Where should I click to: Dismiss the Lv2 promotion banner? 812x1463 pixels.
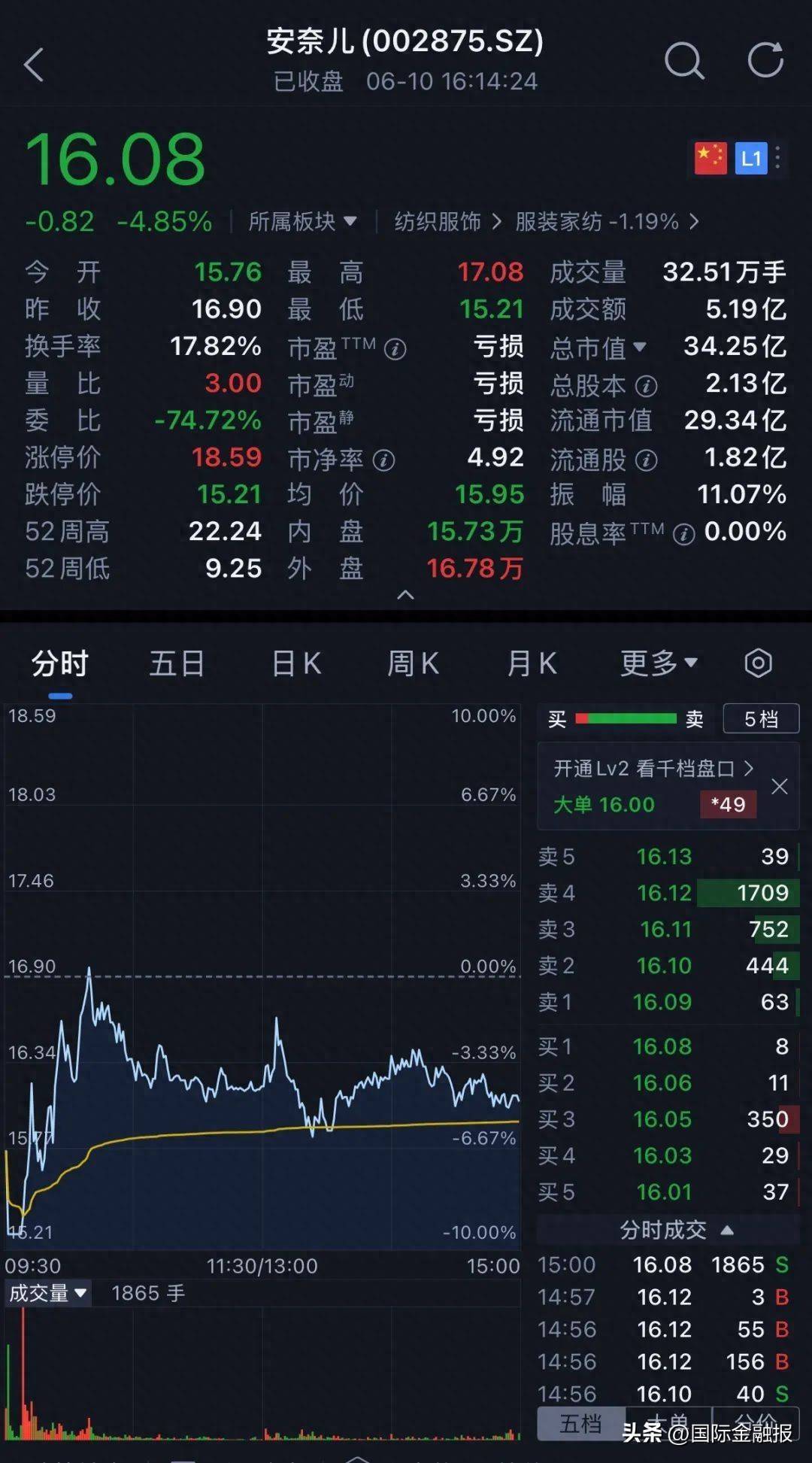[x=780, y=786]
